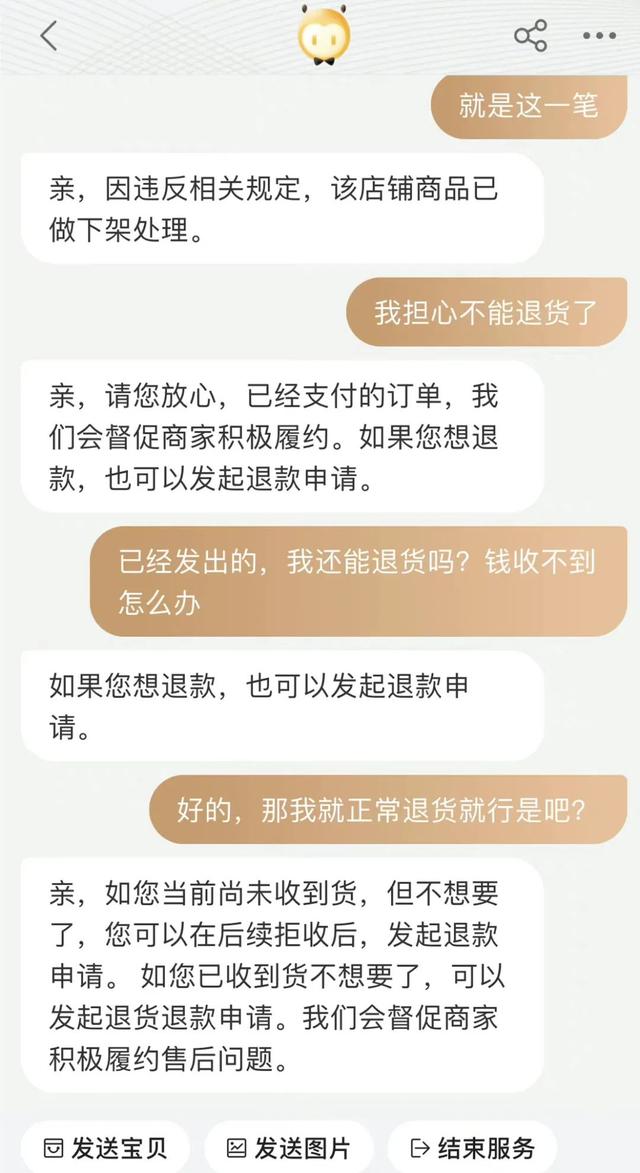End the chat with 结束服务
The width and height of the screenshot is (640, 1173).
pos(473,1148)
